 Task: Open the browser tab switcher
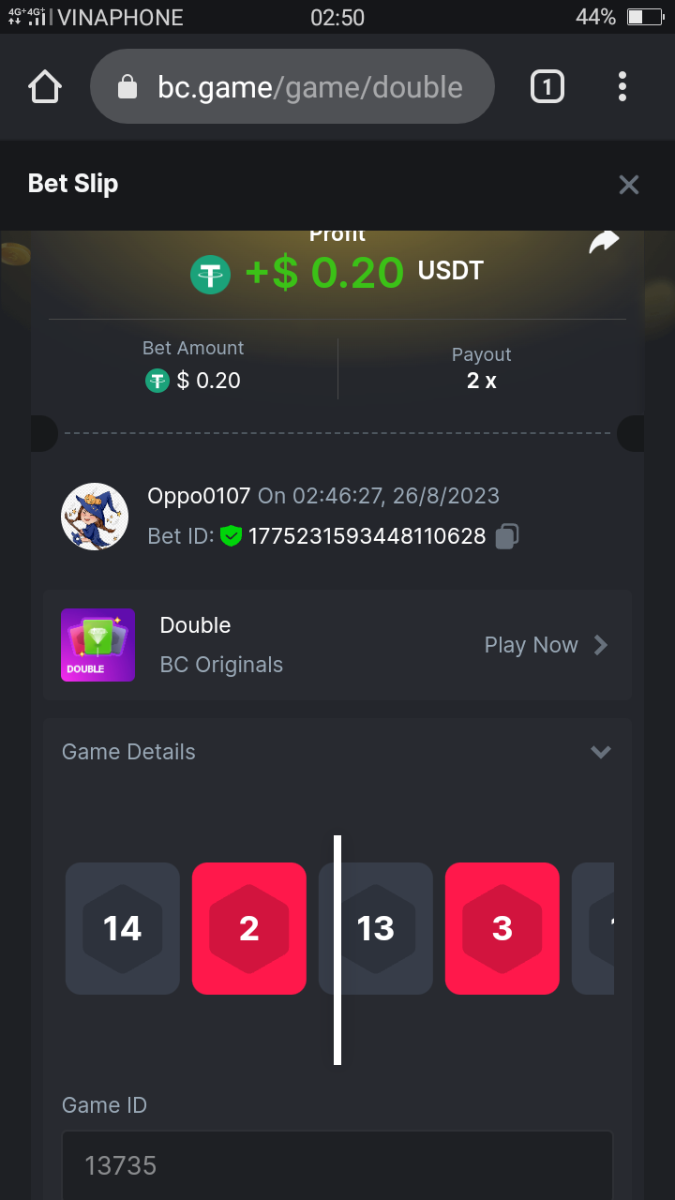click(546, 87)
